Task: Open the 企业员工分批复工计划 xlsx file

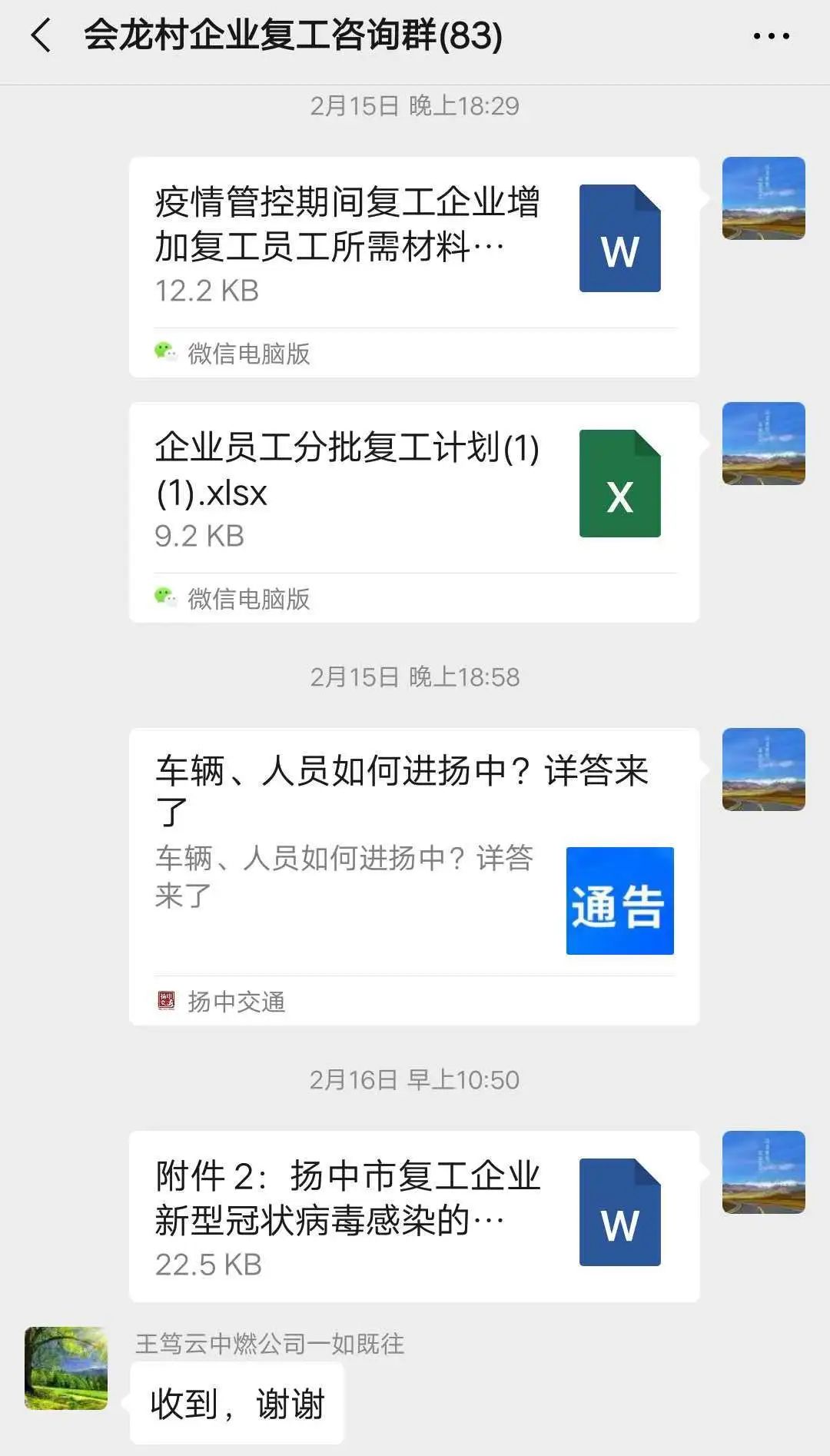Action: [414, 512]
